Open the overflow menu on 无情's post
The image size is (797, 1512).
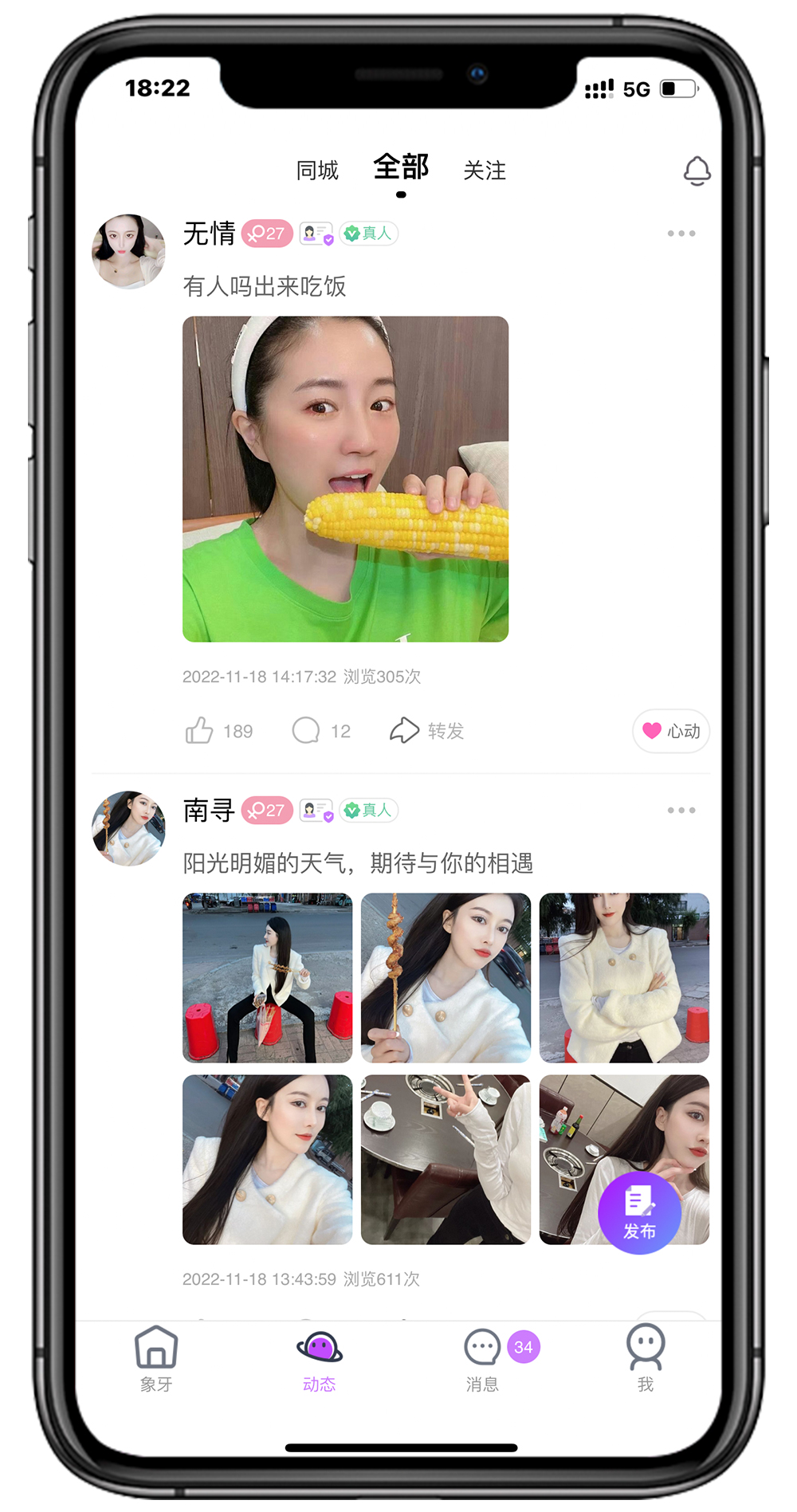[x=681, y=234]
